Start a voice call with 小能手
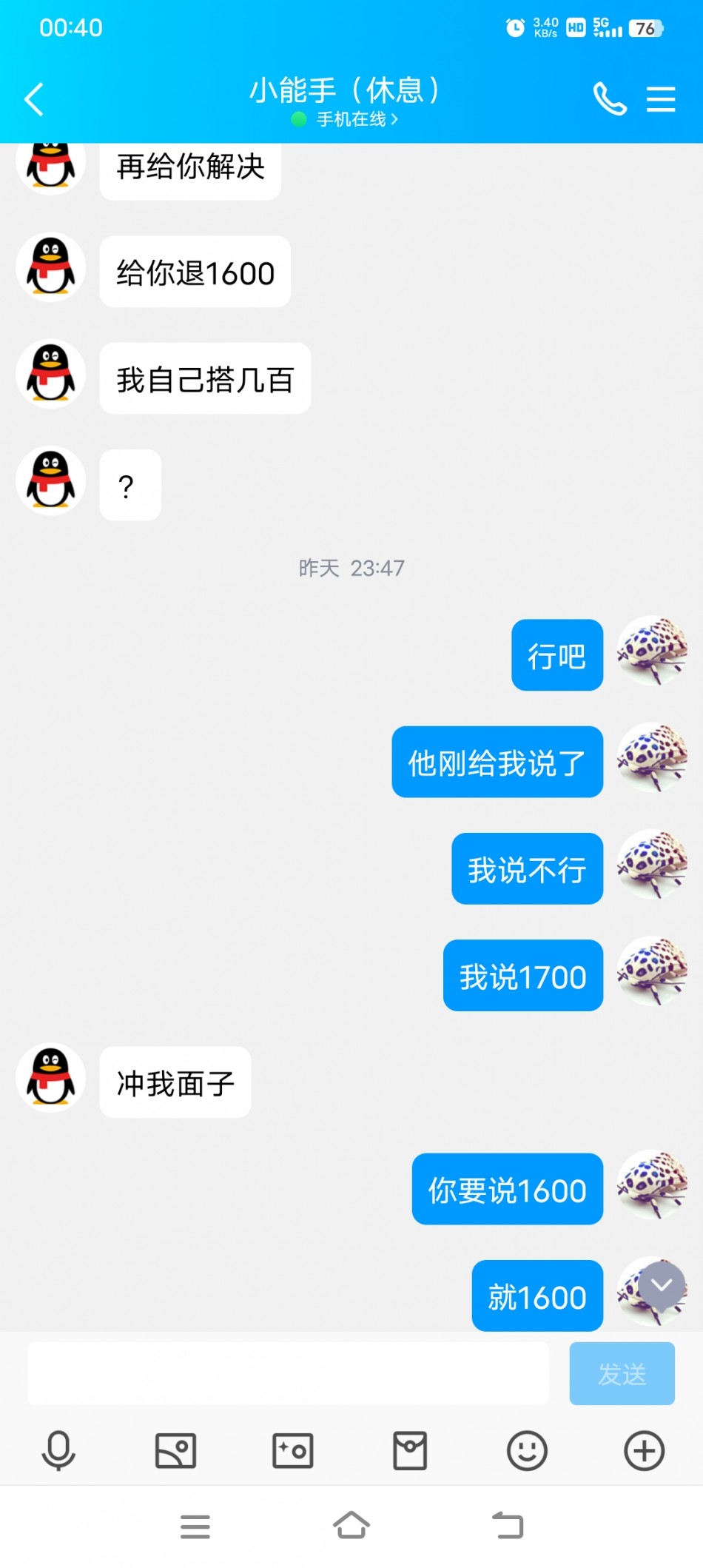The width and height of the screenshot is (703, 1568). point(610,99)
